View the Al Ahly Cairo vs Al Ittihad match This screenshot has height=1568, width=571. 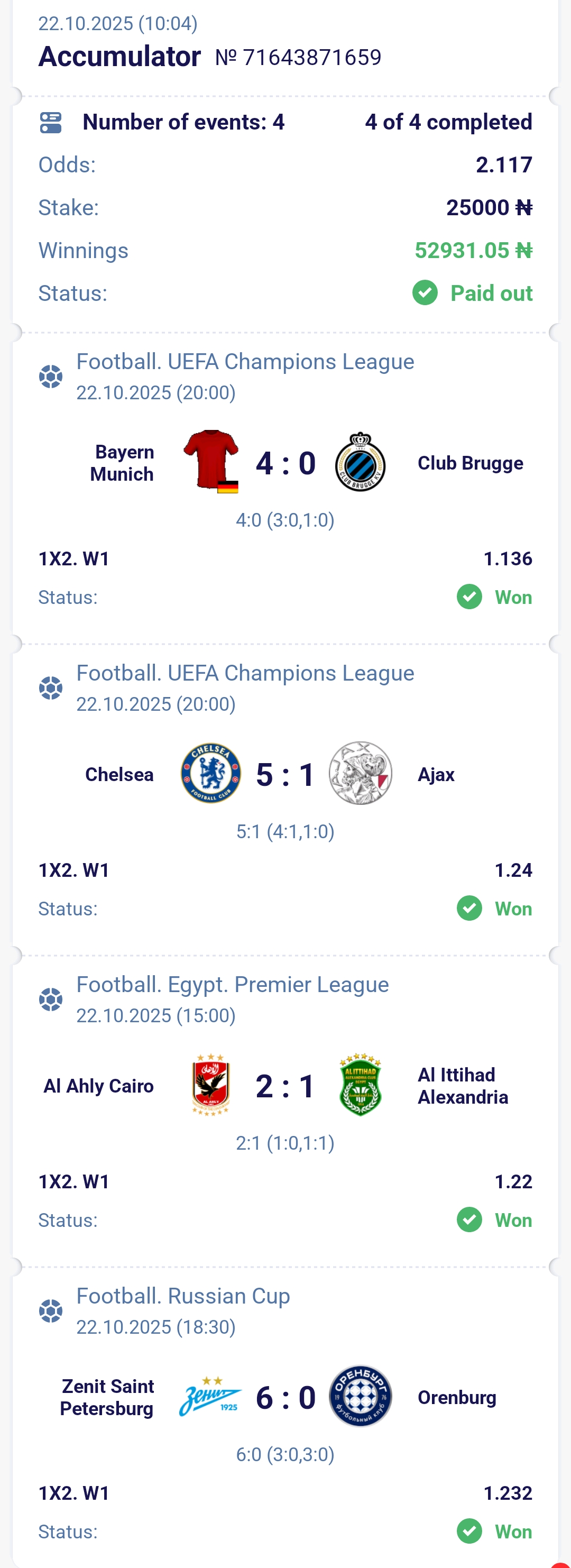(x=285, y=1086)
